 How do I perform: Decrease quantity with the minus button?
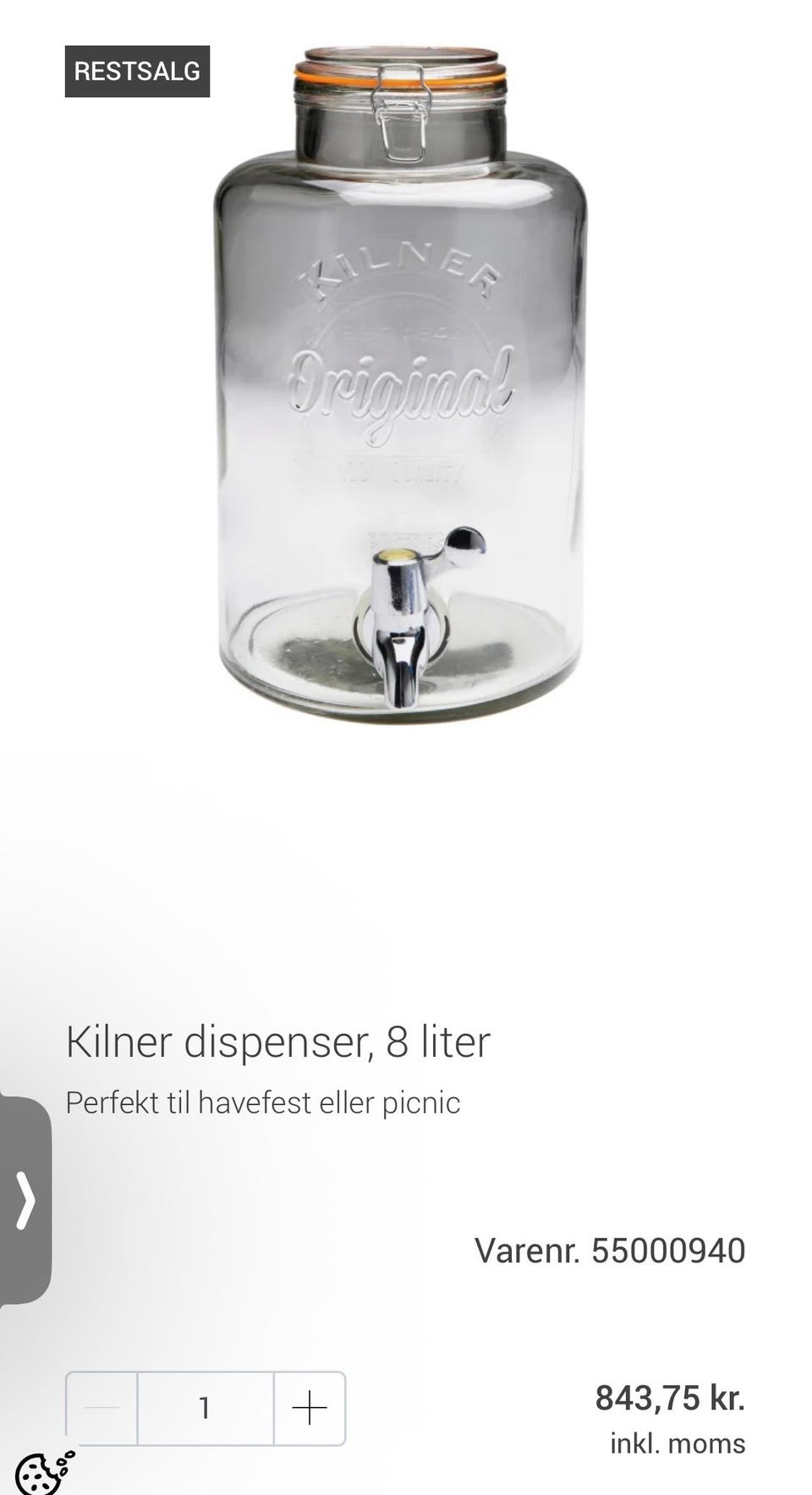pyautogui.click(x=101, y=1408)
